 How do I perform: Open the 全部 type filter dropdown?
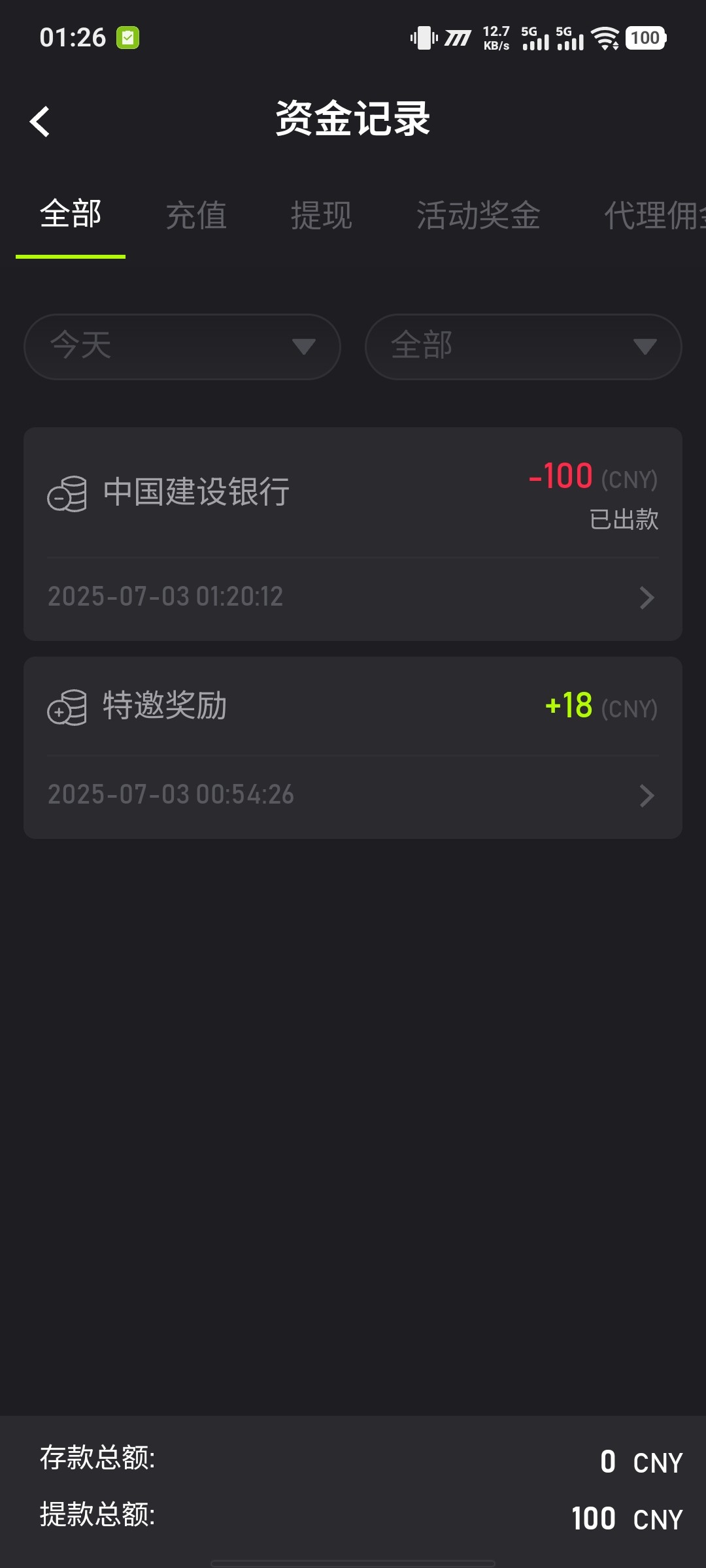tap(522, 346)
